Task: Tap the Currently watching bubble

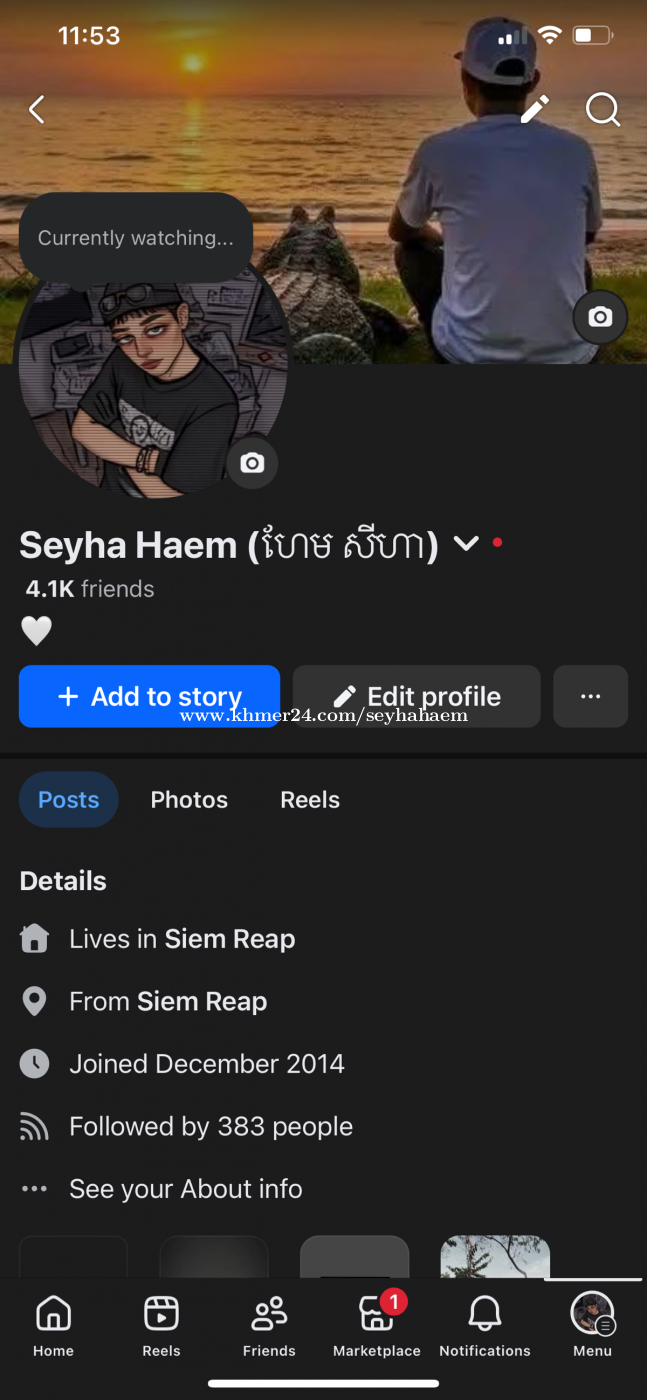Action: pos(135,238)
